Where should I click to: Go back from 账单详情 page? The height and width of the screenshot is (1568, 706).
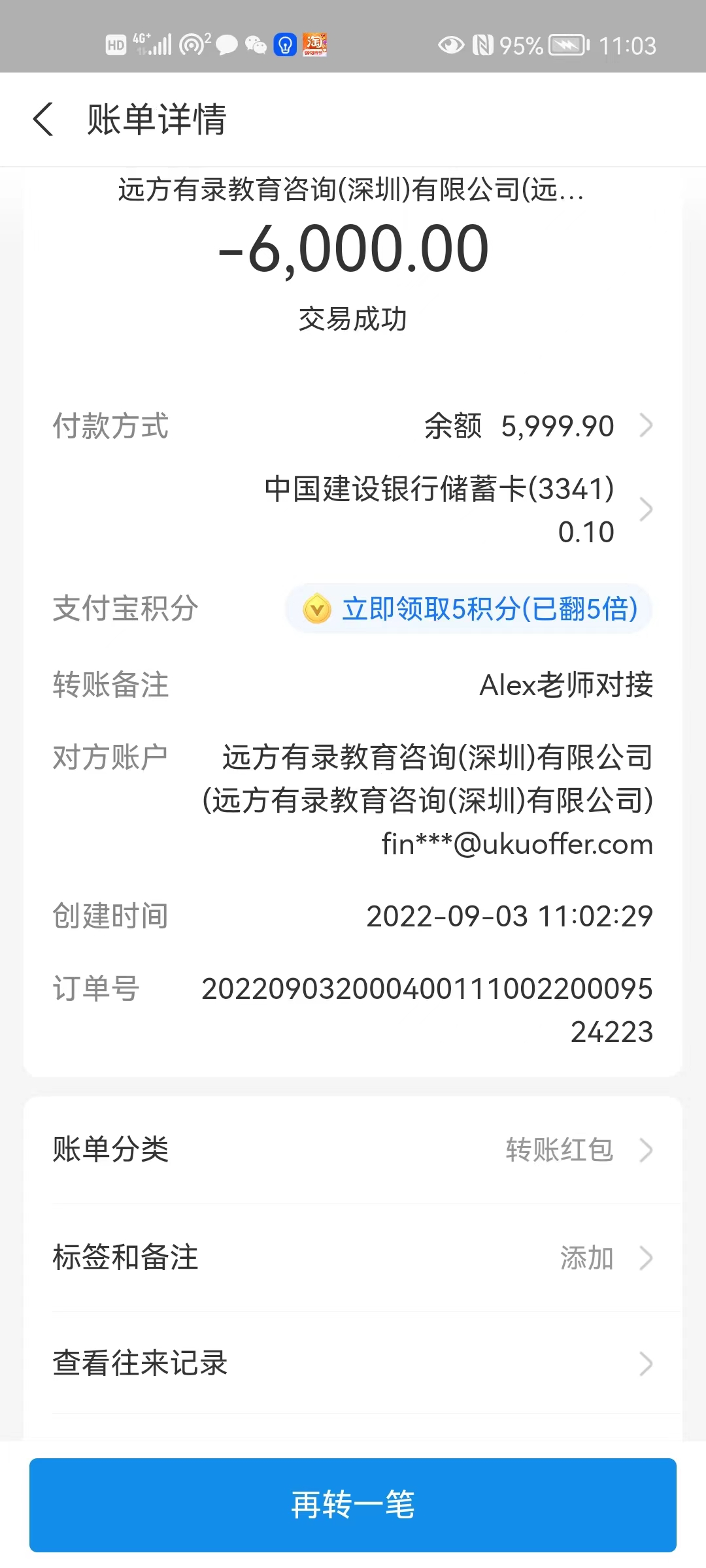pos(43,120)
